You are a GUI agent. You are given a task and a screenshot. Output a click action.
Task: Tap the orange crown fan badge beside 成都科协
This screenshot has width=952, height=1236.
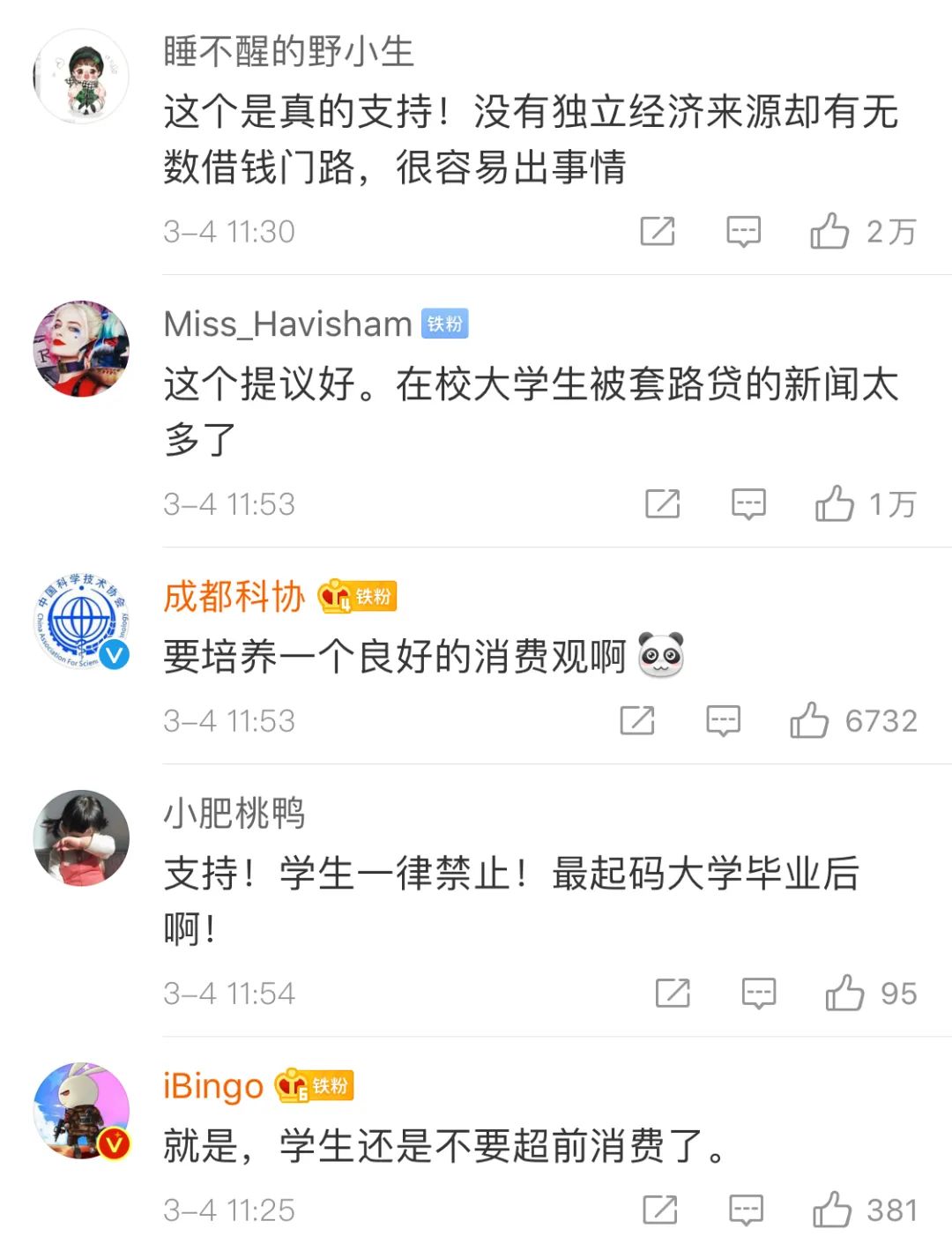(357, 597)
